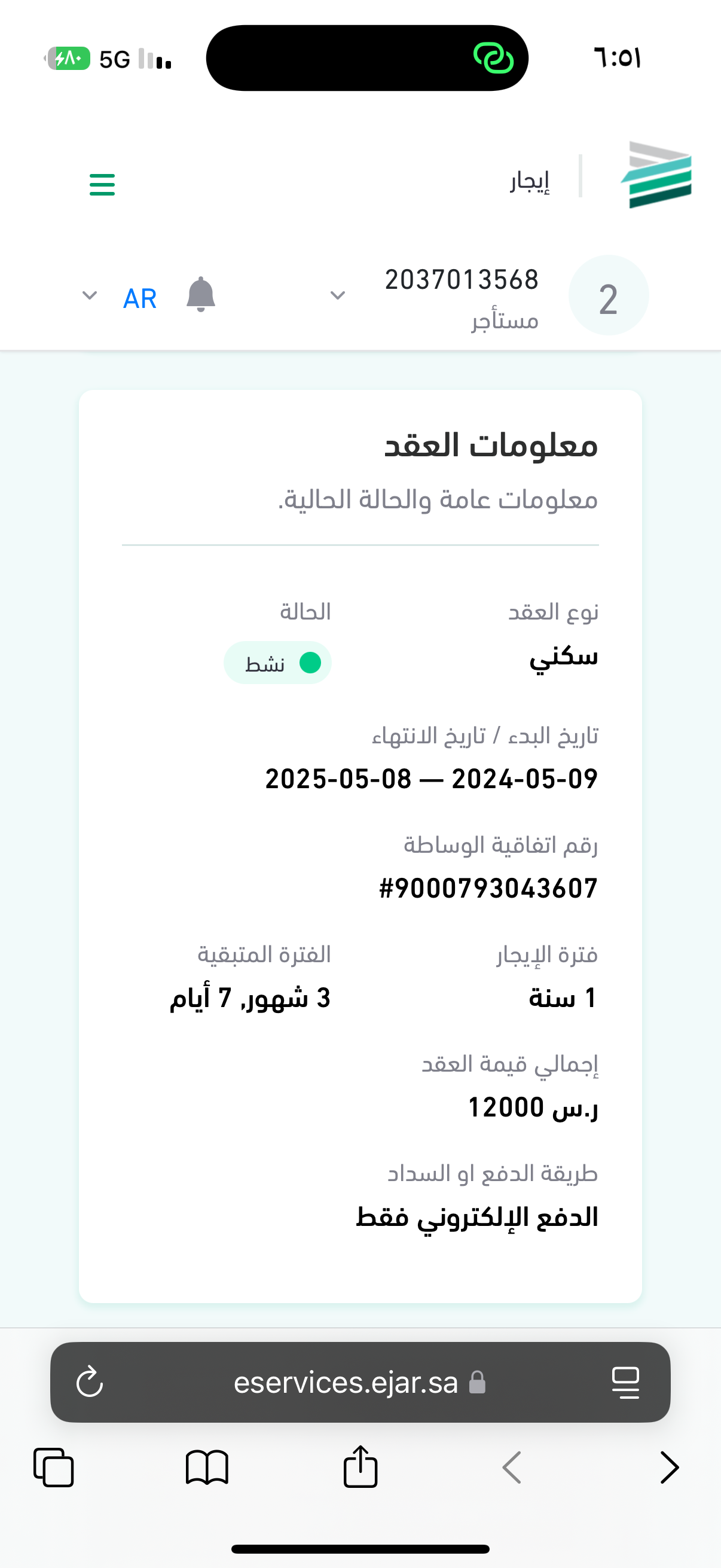Reload the eservices.ejar.sa page
721x1568 pixels.
pos(90,1382)
